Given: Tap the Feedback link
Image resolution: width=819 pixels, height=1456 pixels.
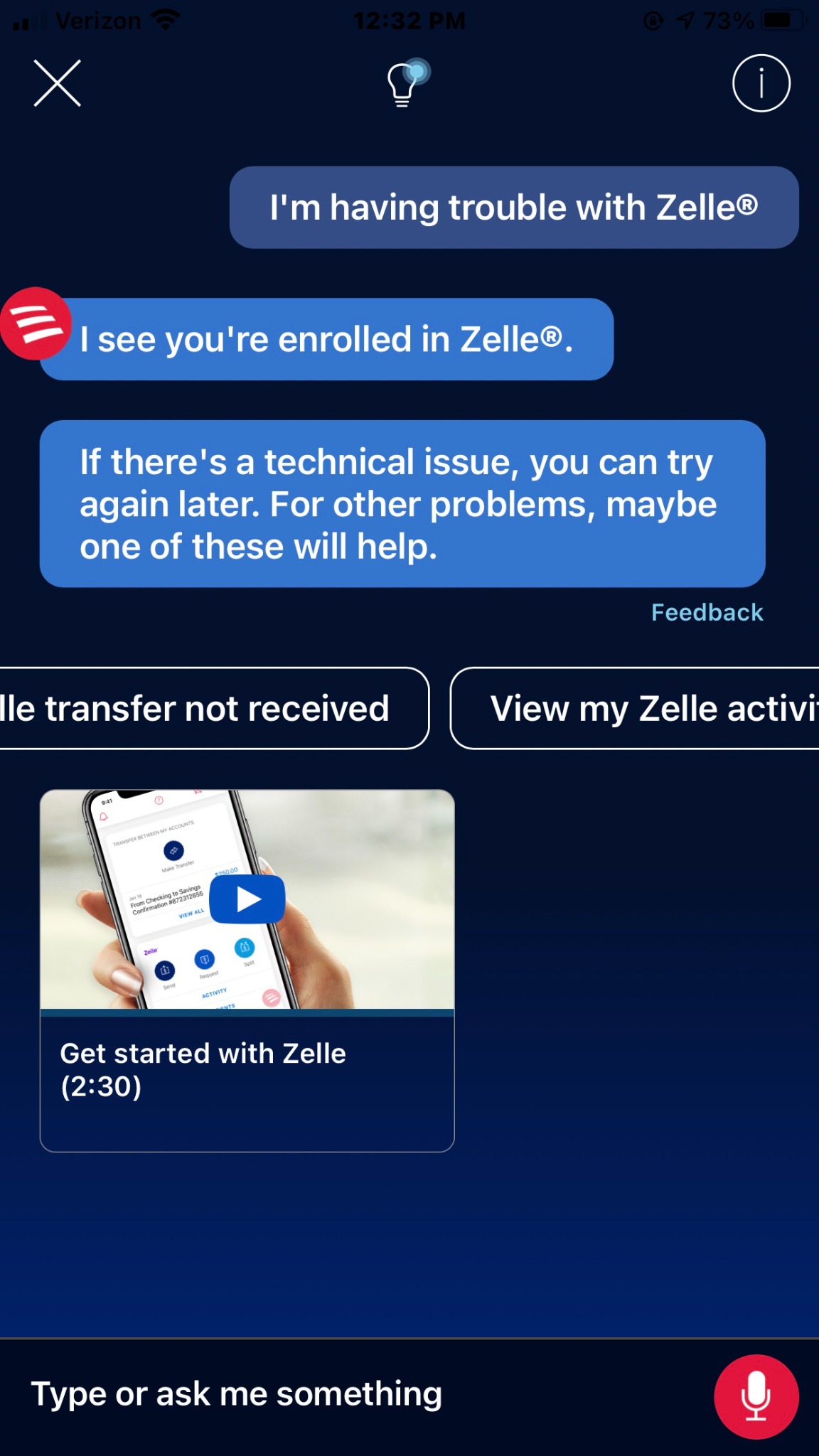Looking at the screenshot, I should pos(707,612).
